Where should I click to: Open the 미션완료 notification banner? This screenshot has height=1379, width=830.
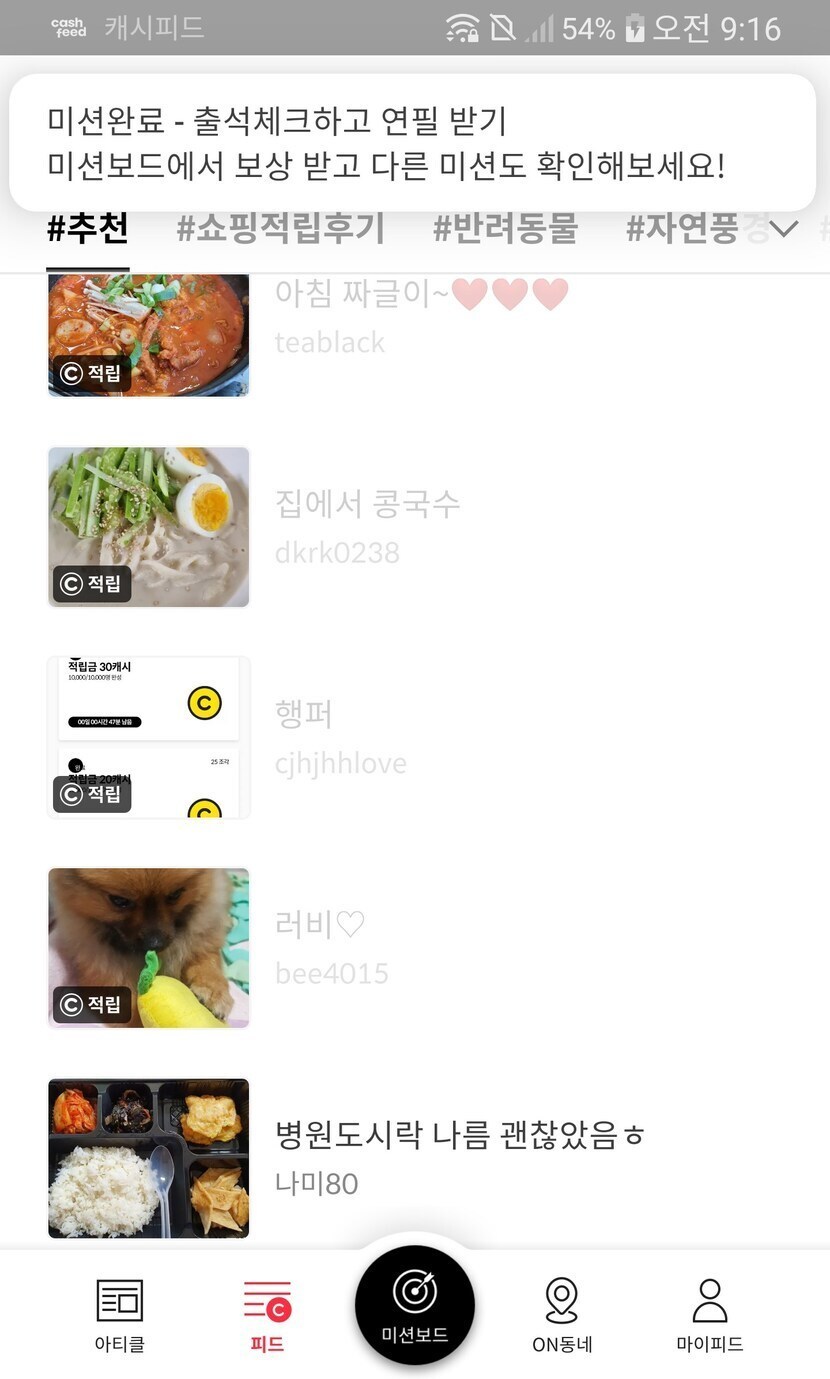412,143
